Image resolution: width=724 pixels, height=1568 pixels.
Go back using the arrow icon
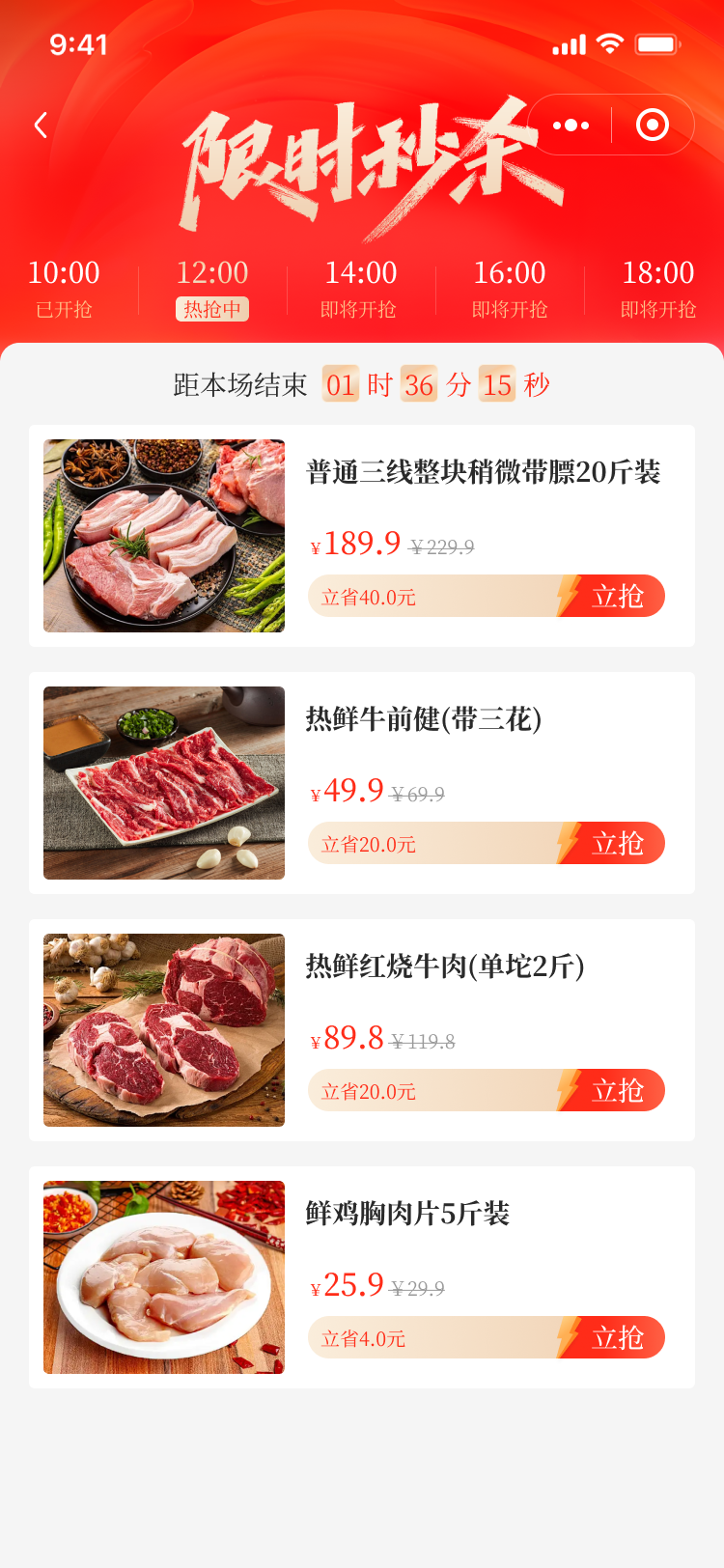point(41,126)
